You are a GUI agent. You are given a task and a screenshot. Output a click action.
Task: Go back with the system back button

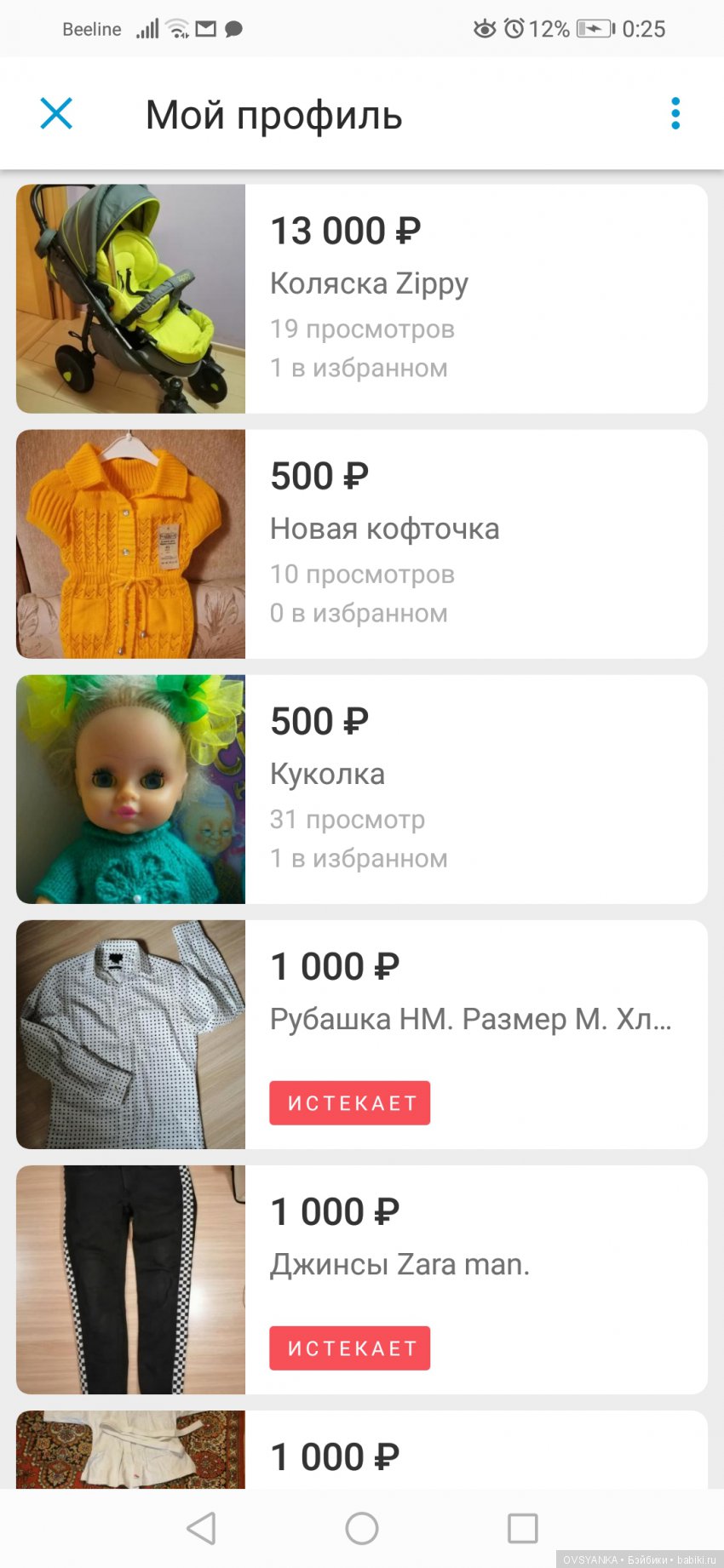[202, 1528]
